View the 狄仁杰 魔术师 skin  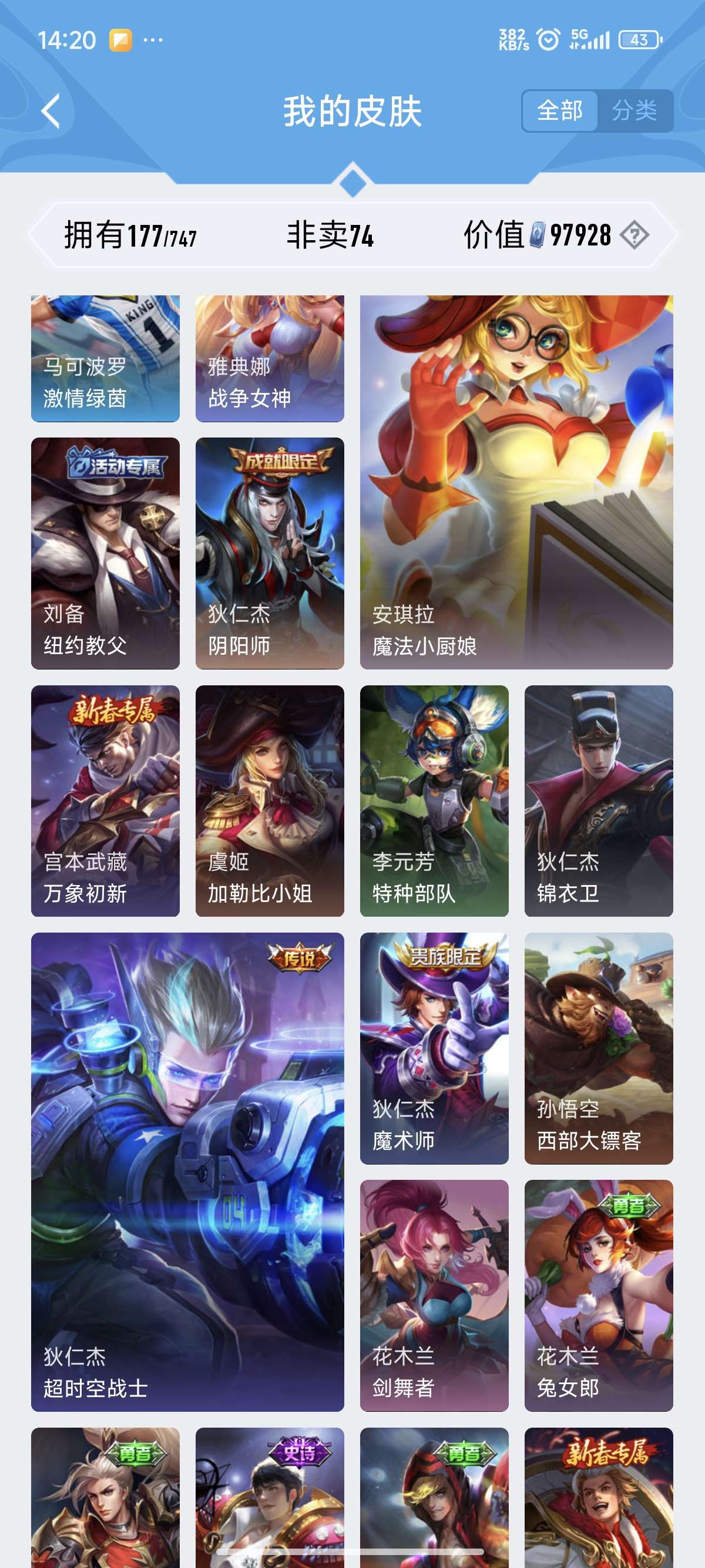(434, 1048)
